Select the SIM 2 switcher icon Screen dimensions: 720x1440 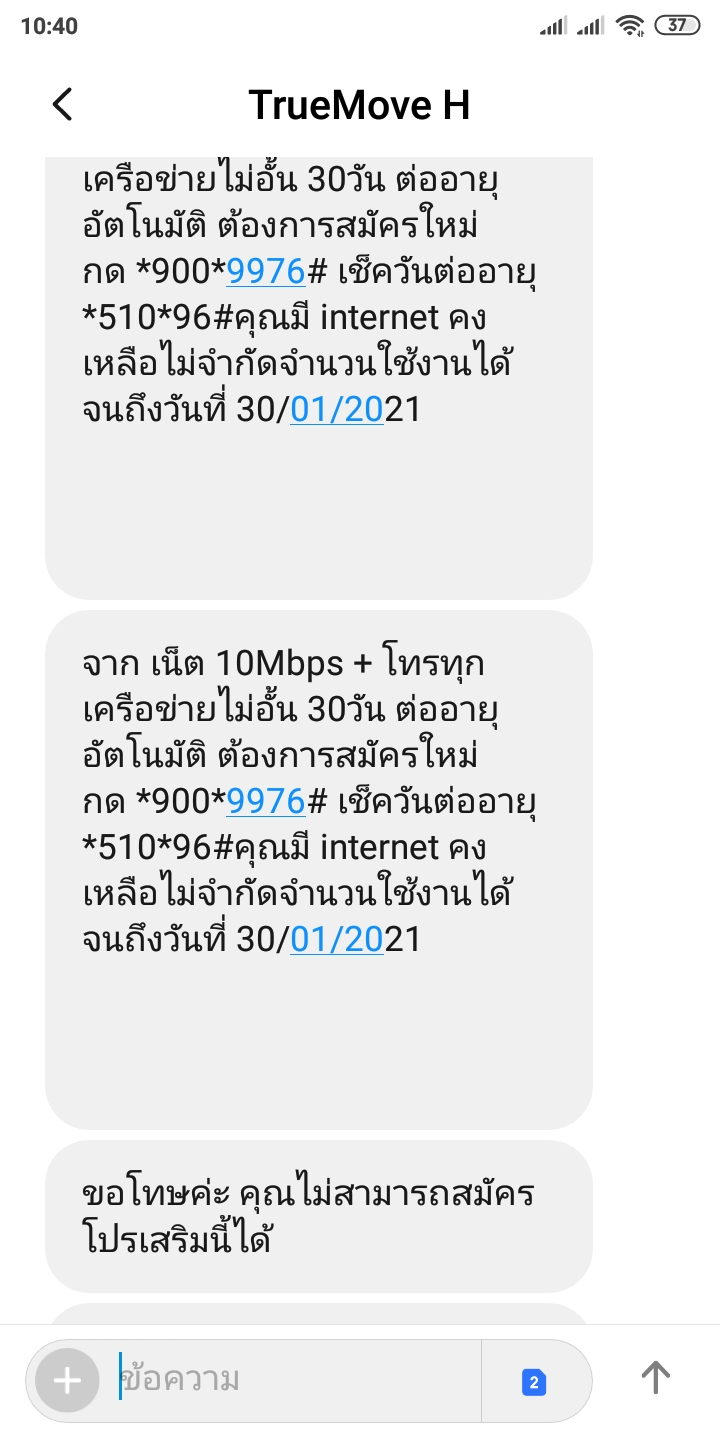pos(534,1382)
